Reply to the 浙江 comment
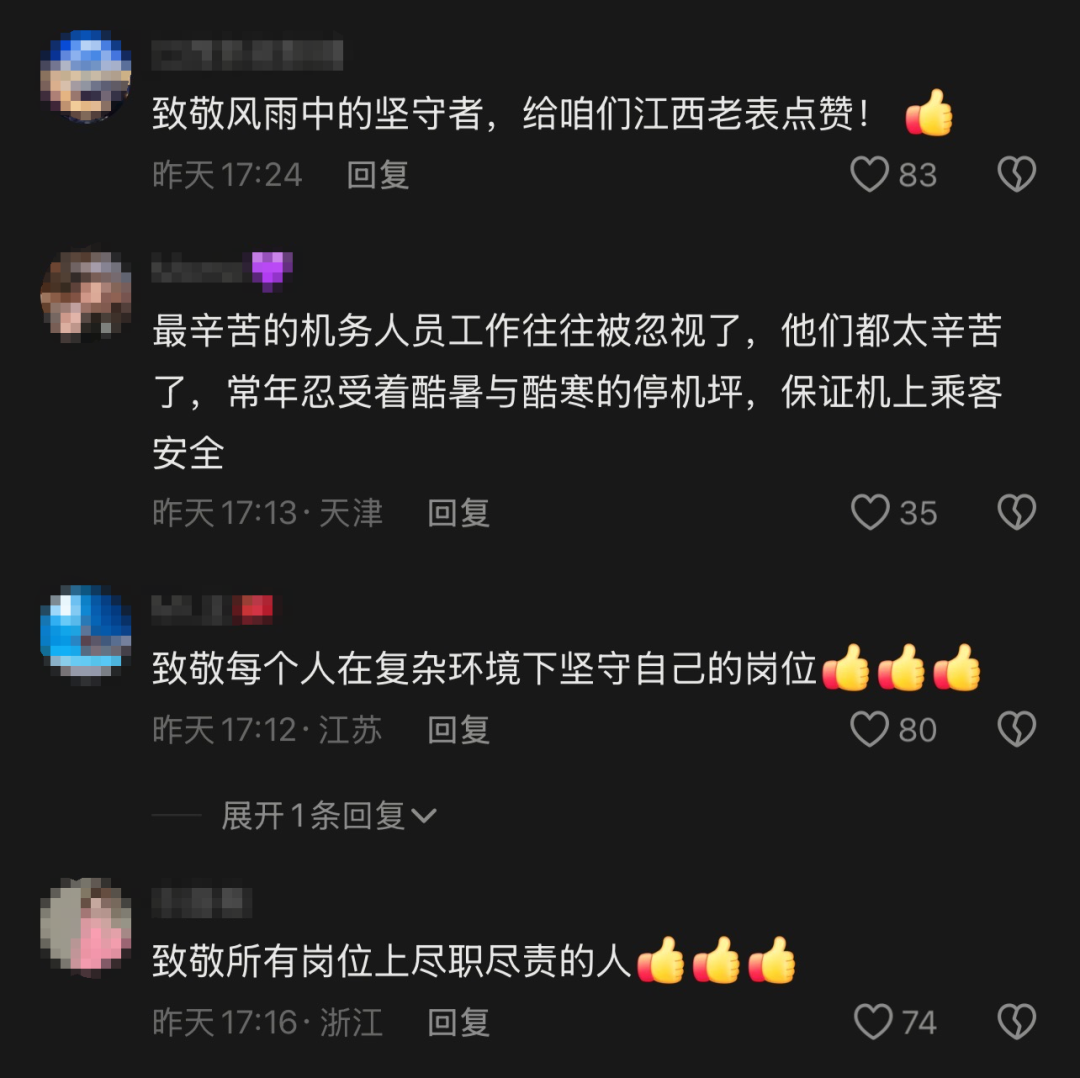The image size is (1080, 1078). pos(458,1022)
